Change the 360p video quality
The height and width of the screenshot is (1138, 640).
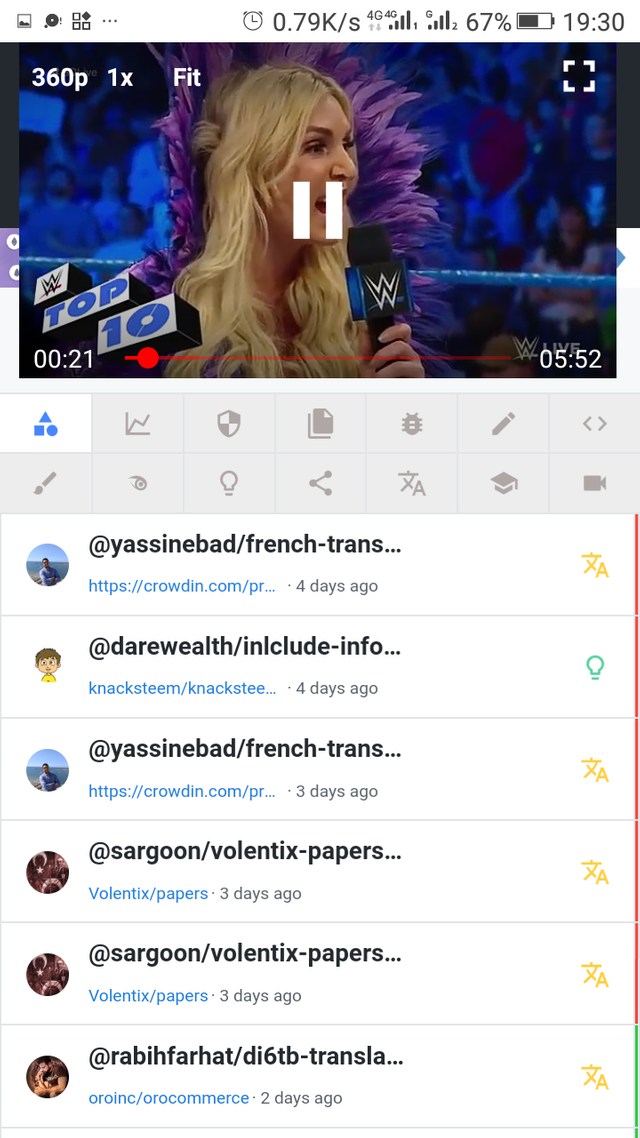coord(60,77)
